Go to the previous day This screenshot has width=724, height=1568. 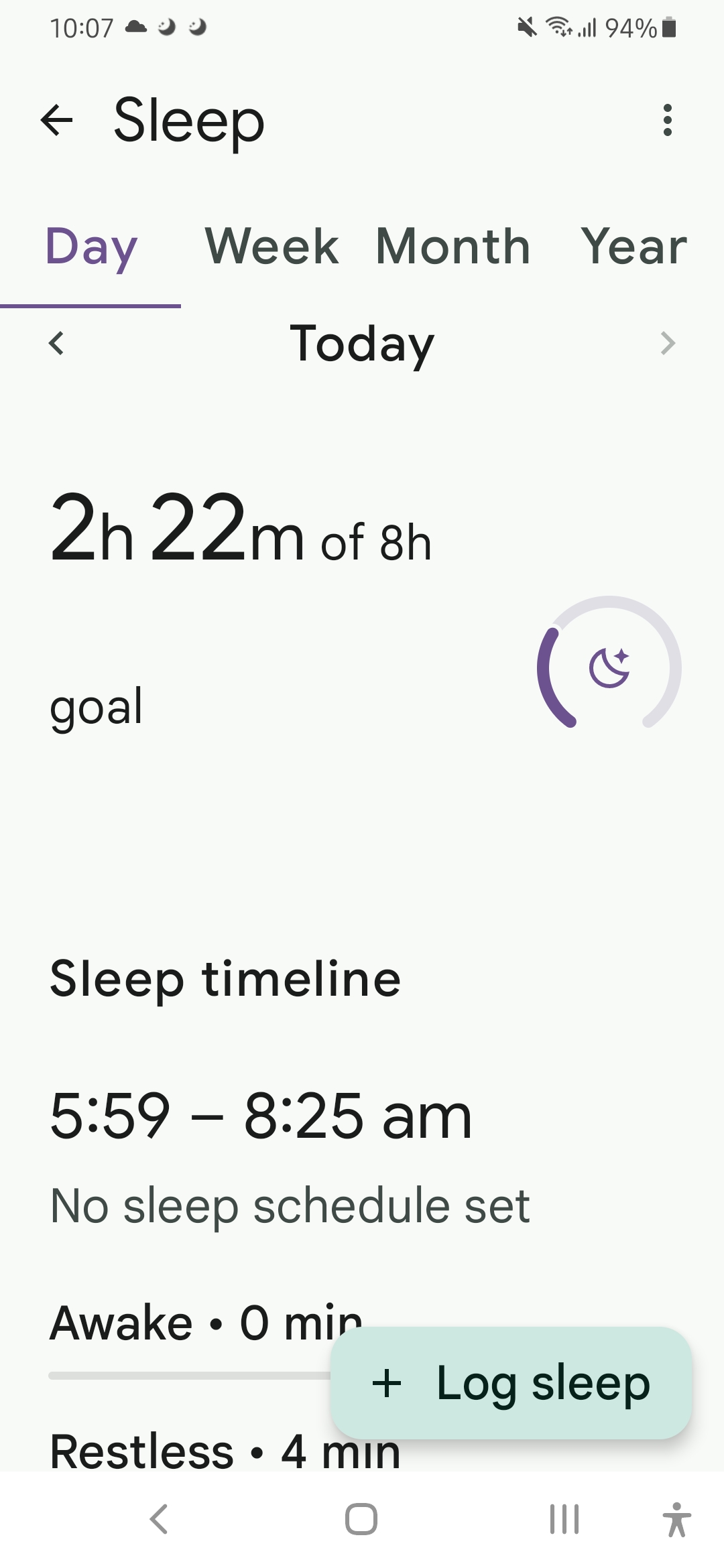pyautogui.click(x=57, y=343)
